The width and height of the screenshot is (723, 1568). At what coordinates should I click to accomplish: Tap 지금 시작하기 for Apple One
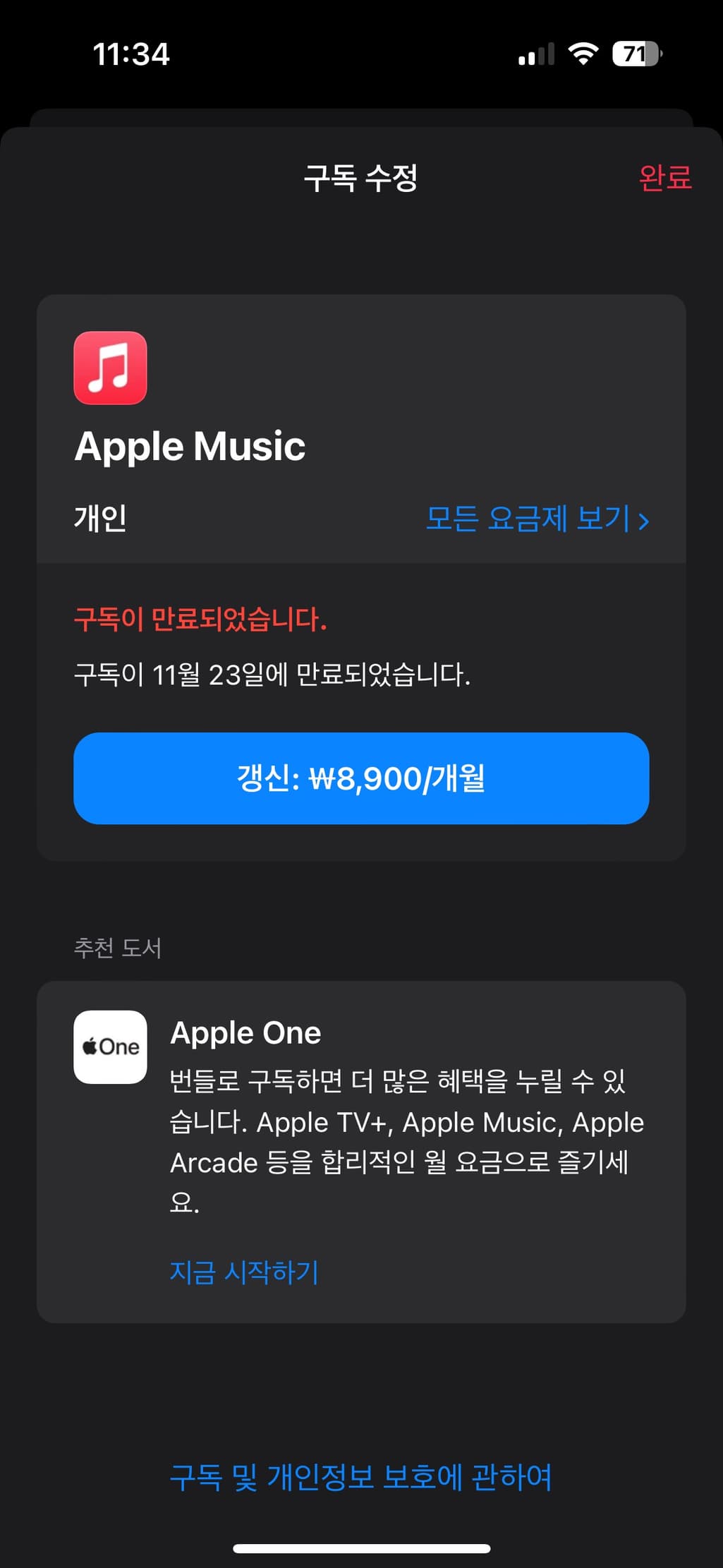(x=244, y=1272)
